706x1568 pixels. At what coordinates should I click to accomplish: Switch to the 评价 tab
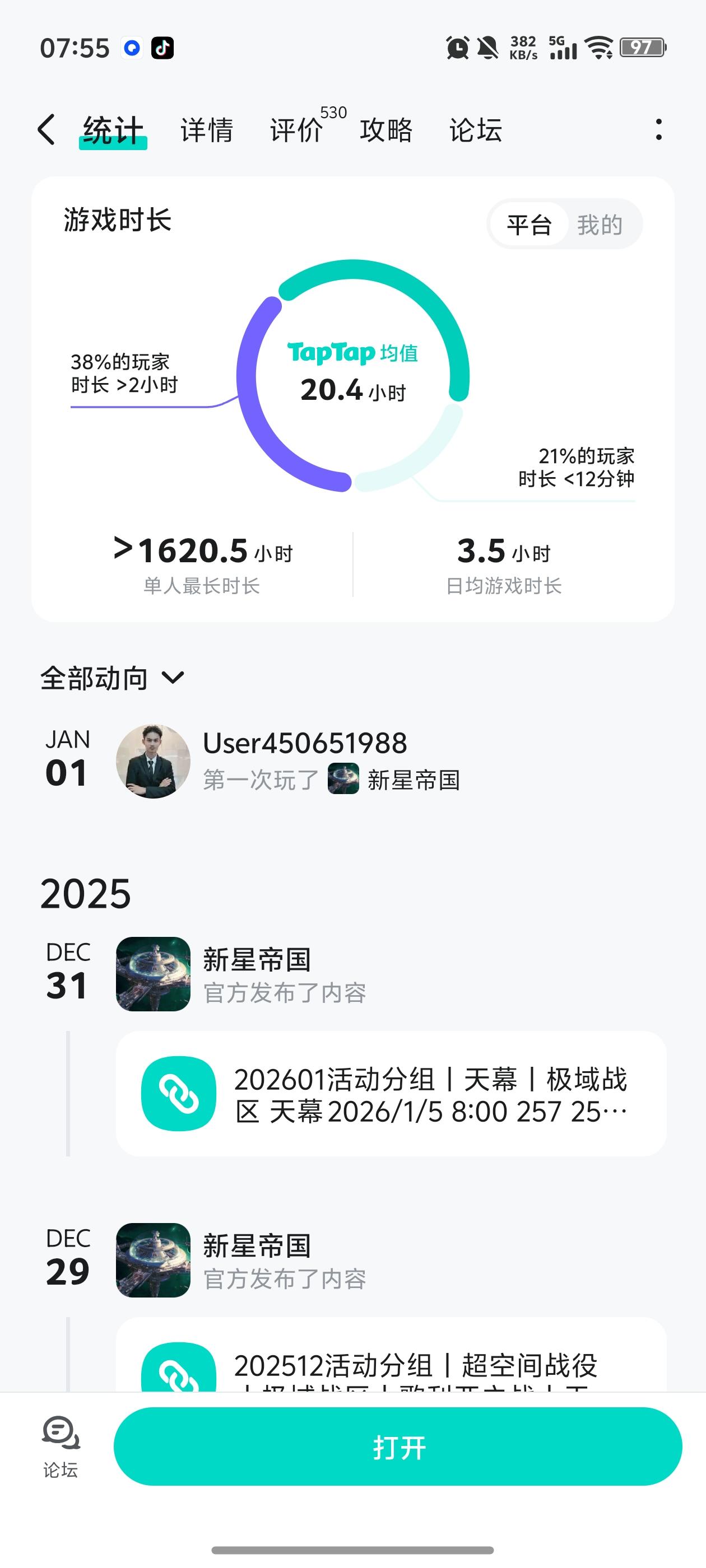[296, 130]
